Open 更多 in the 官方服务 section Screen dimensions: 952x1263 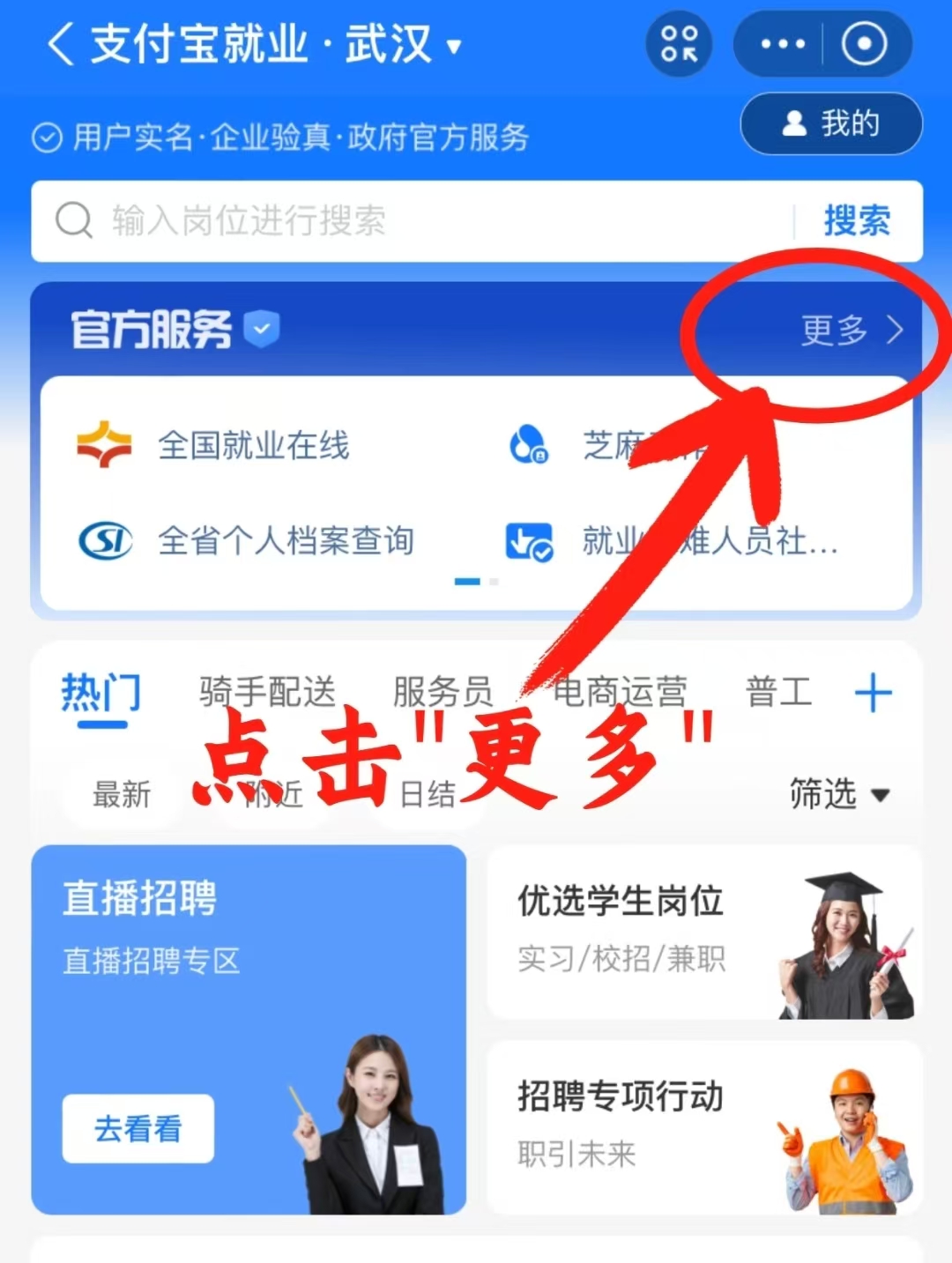click(x=850, y=331)
